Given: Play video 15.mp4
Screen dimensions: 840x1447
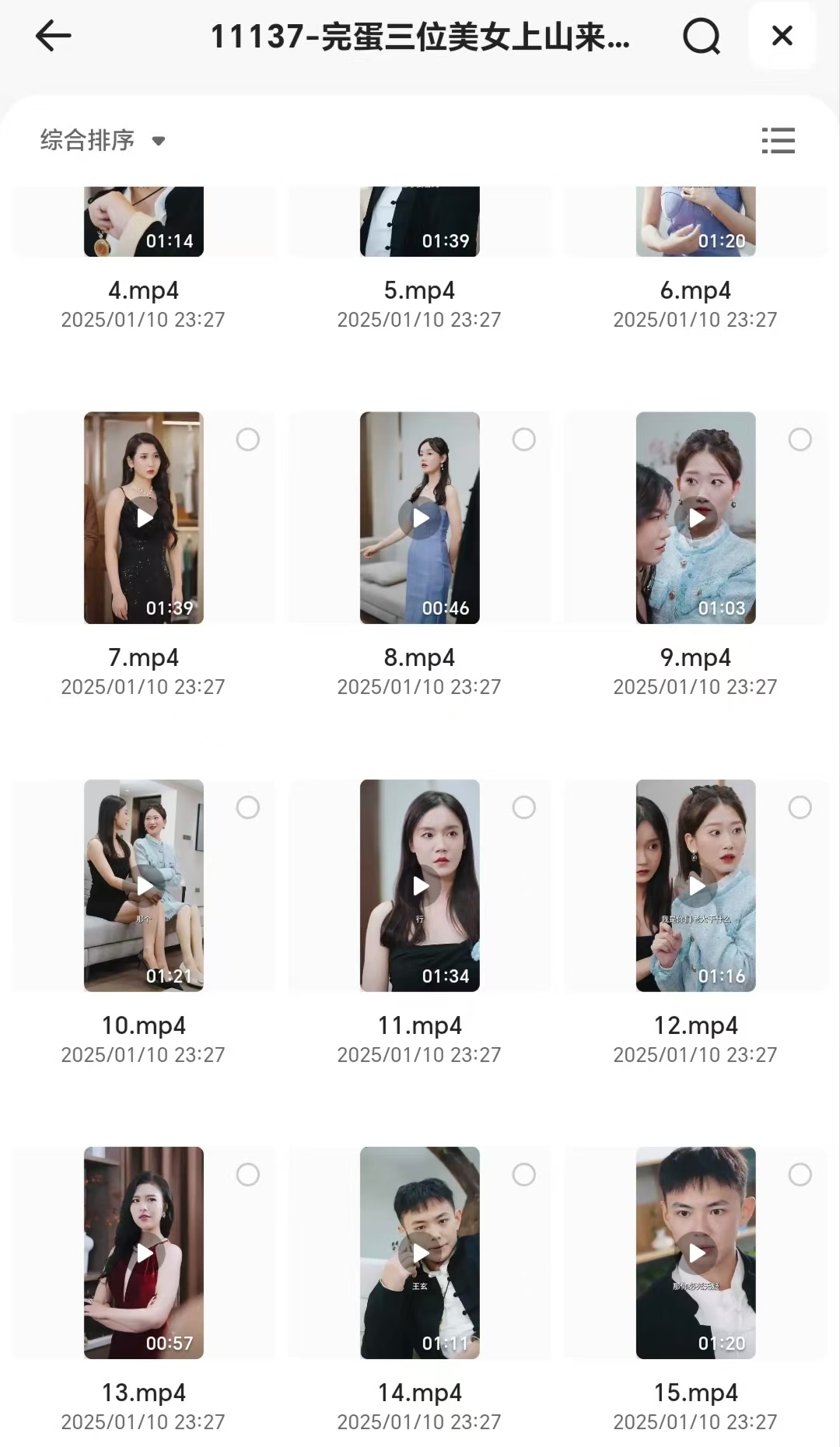Looking at the screenshot, I should tap(695, 1253).
